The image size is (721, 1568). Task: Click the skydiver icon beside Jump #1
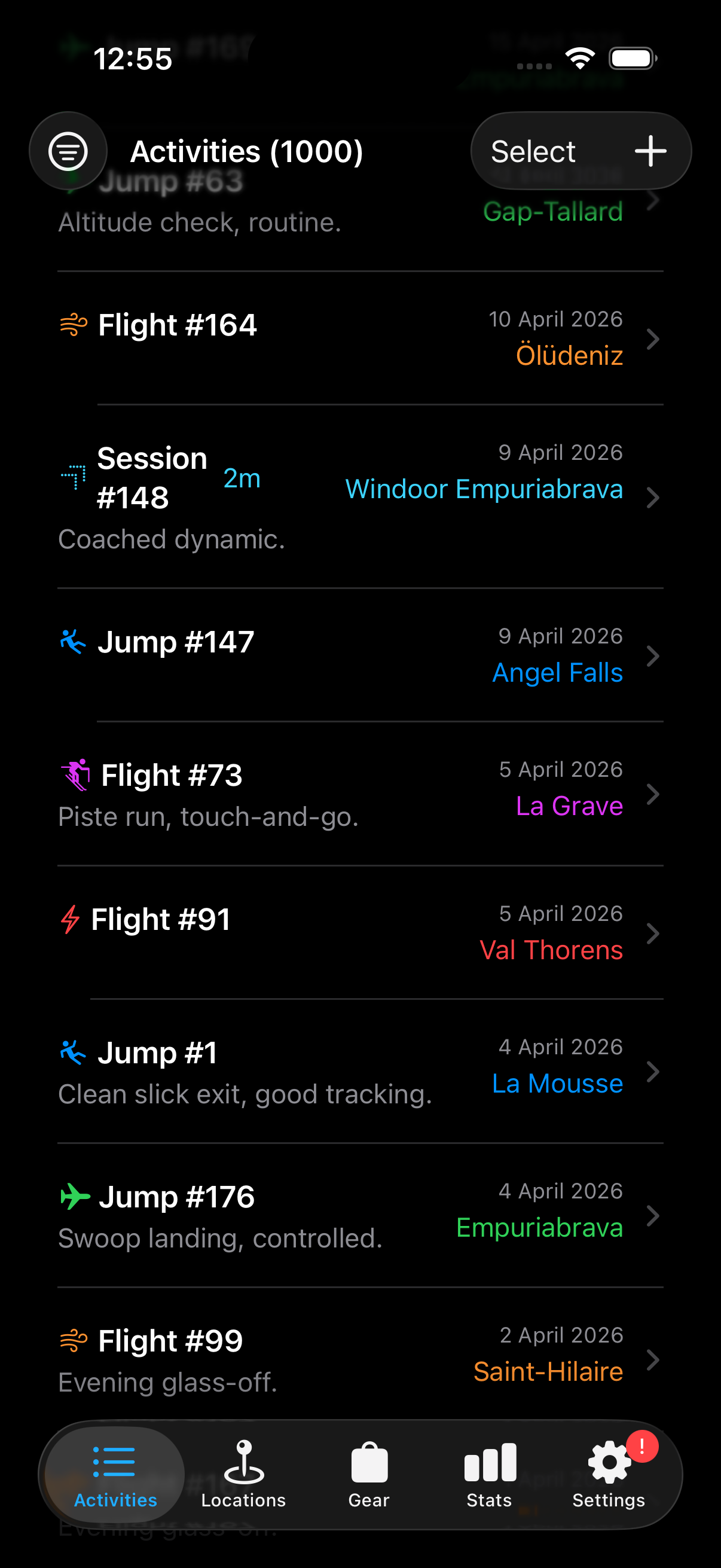73,1051
